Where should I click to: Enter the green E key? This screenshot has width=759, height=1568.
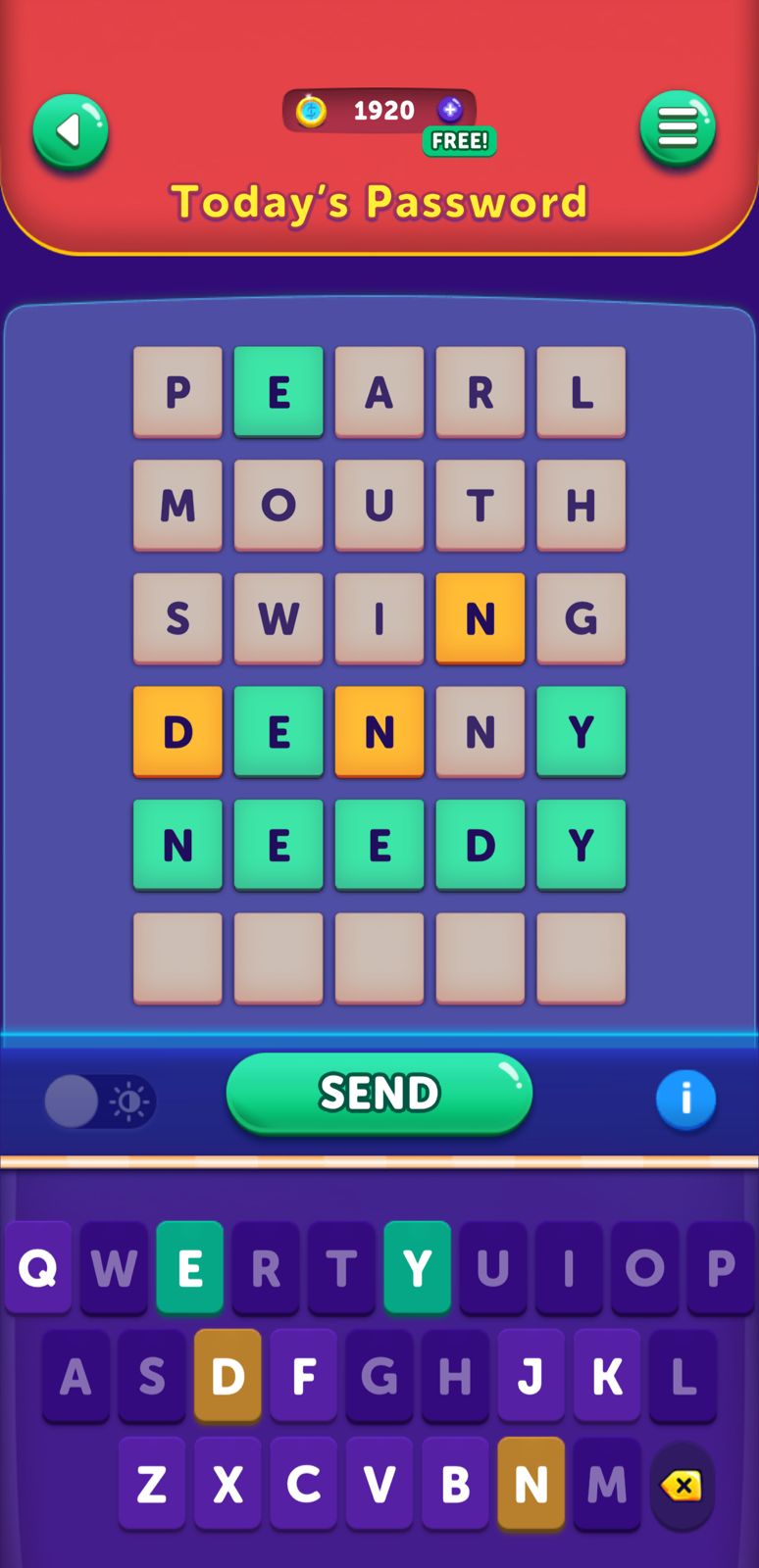[189, 1268]
